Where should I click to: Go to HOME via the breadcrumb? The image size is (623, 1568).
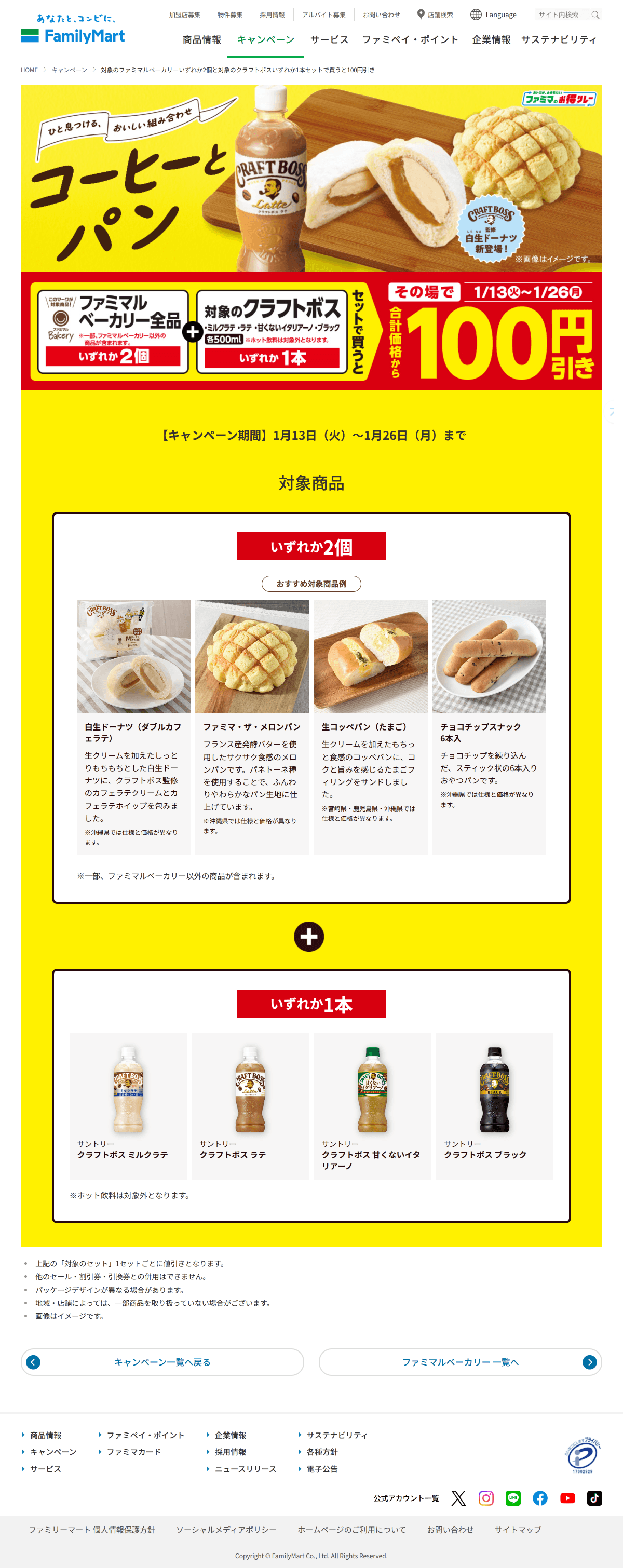29,70
